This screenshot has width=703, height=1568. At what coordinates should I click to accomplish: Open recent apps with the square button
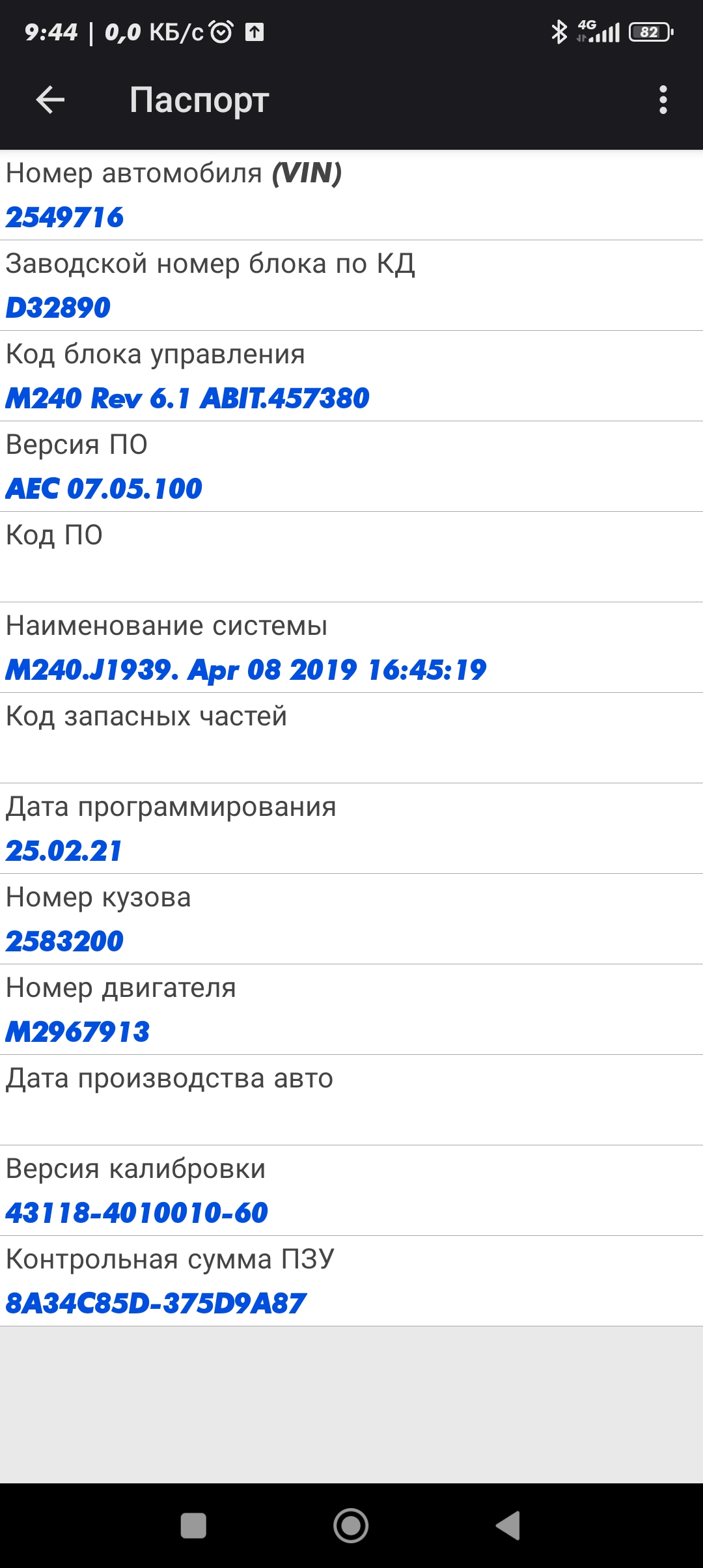193,1525
